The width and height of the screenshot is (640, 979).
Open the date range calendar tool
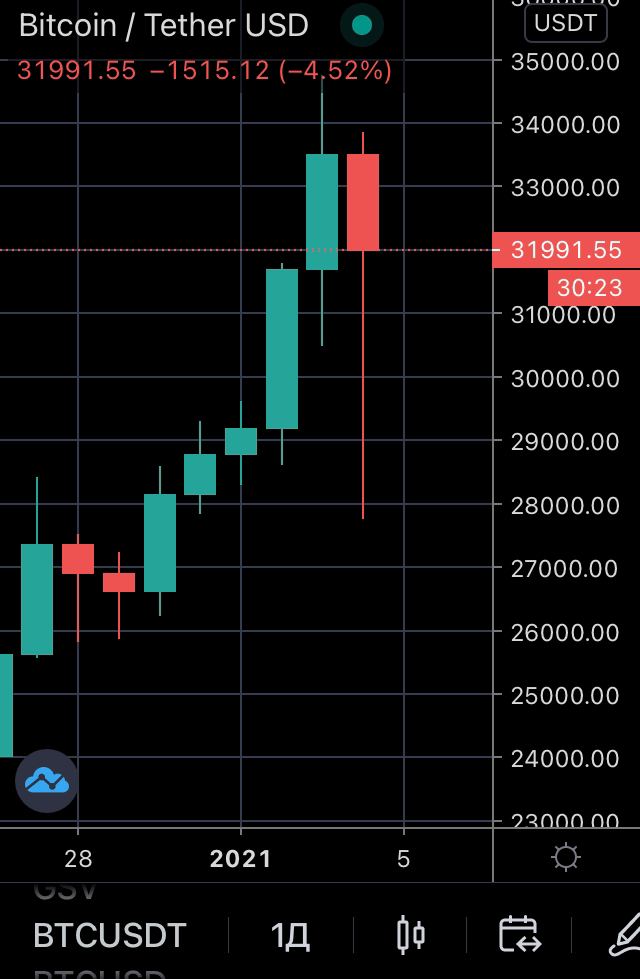[519, 935]
